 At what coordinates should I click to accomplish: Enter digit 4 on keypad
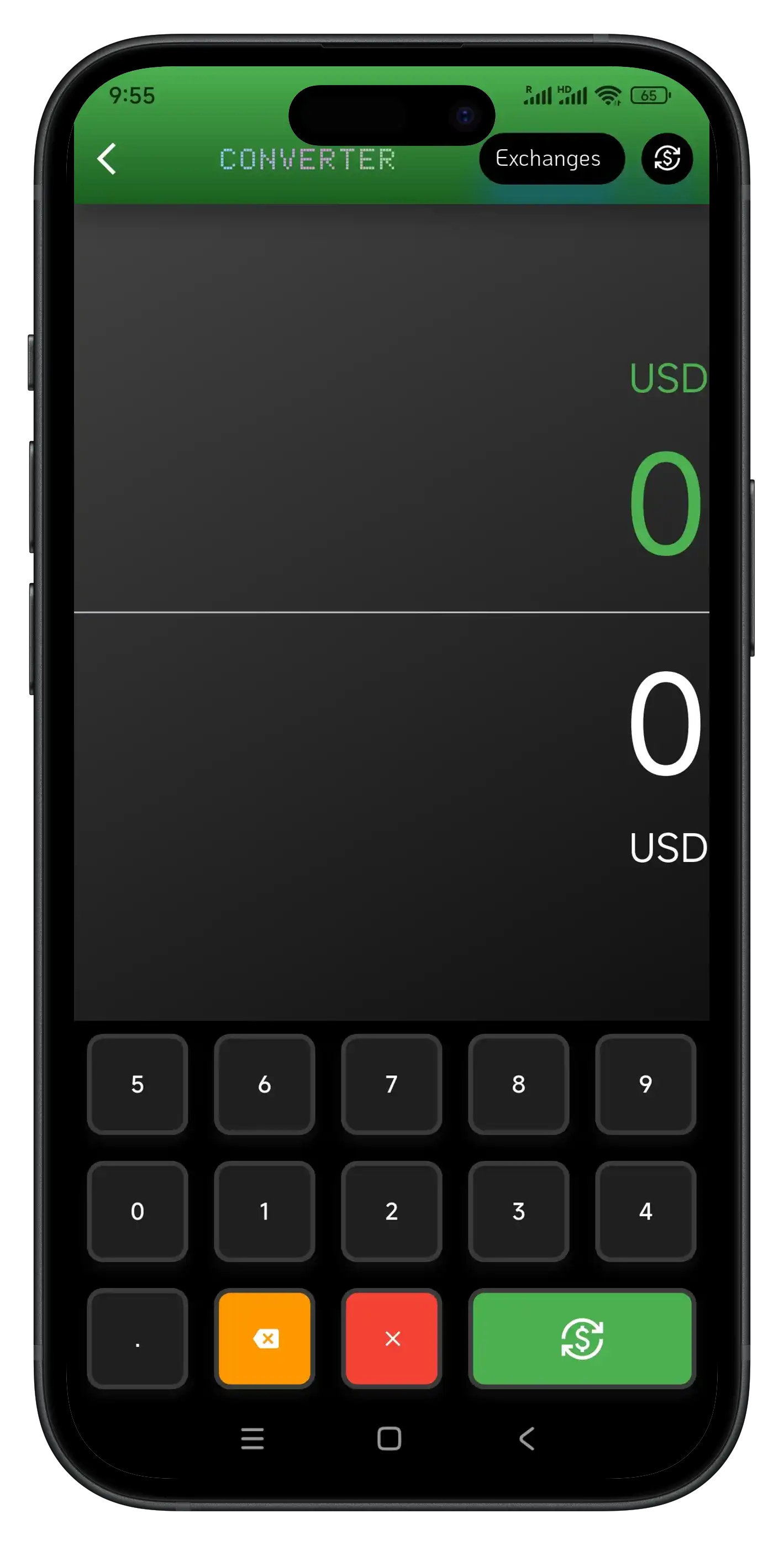point(646,1212)
